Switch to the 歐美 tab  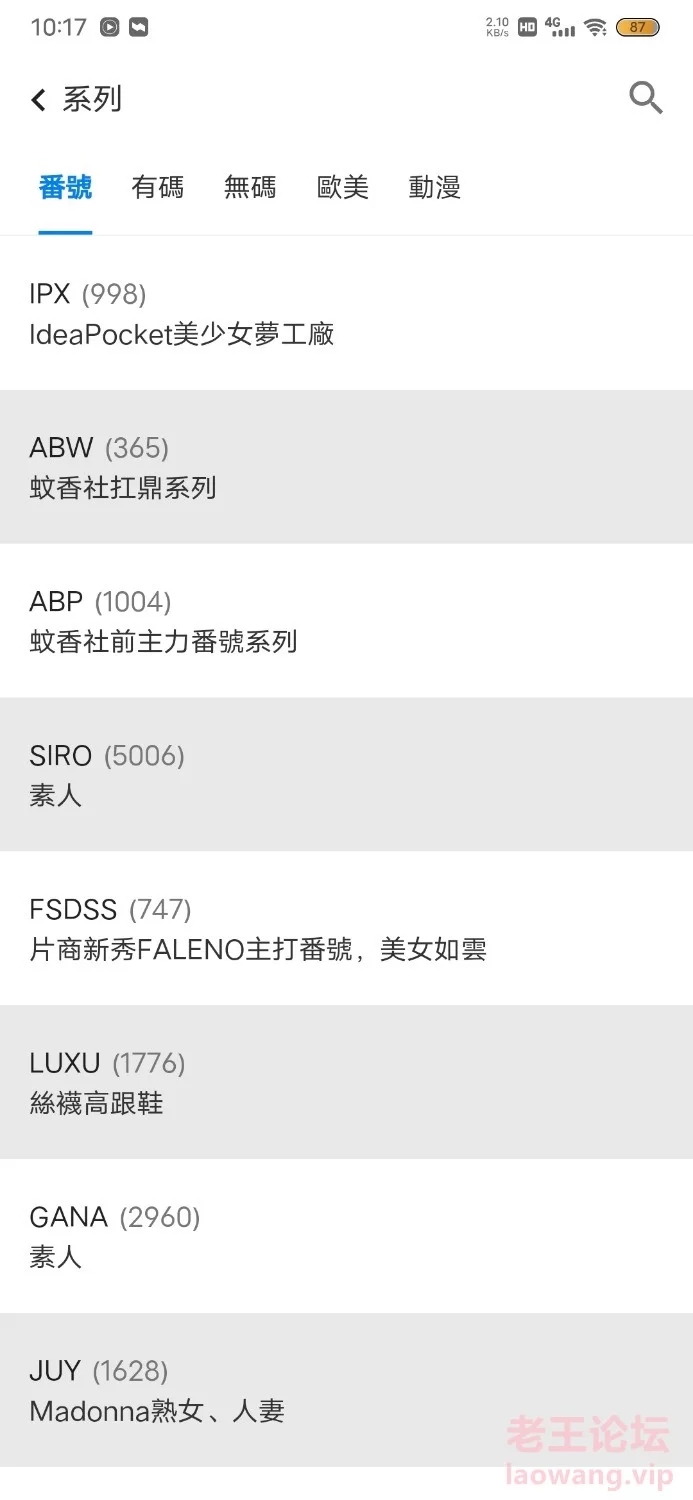click(343, 187)
